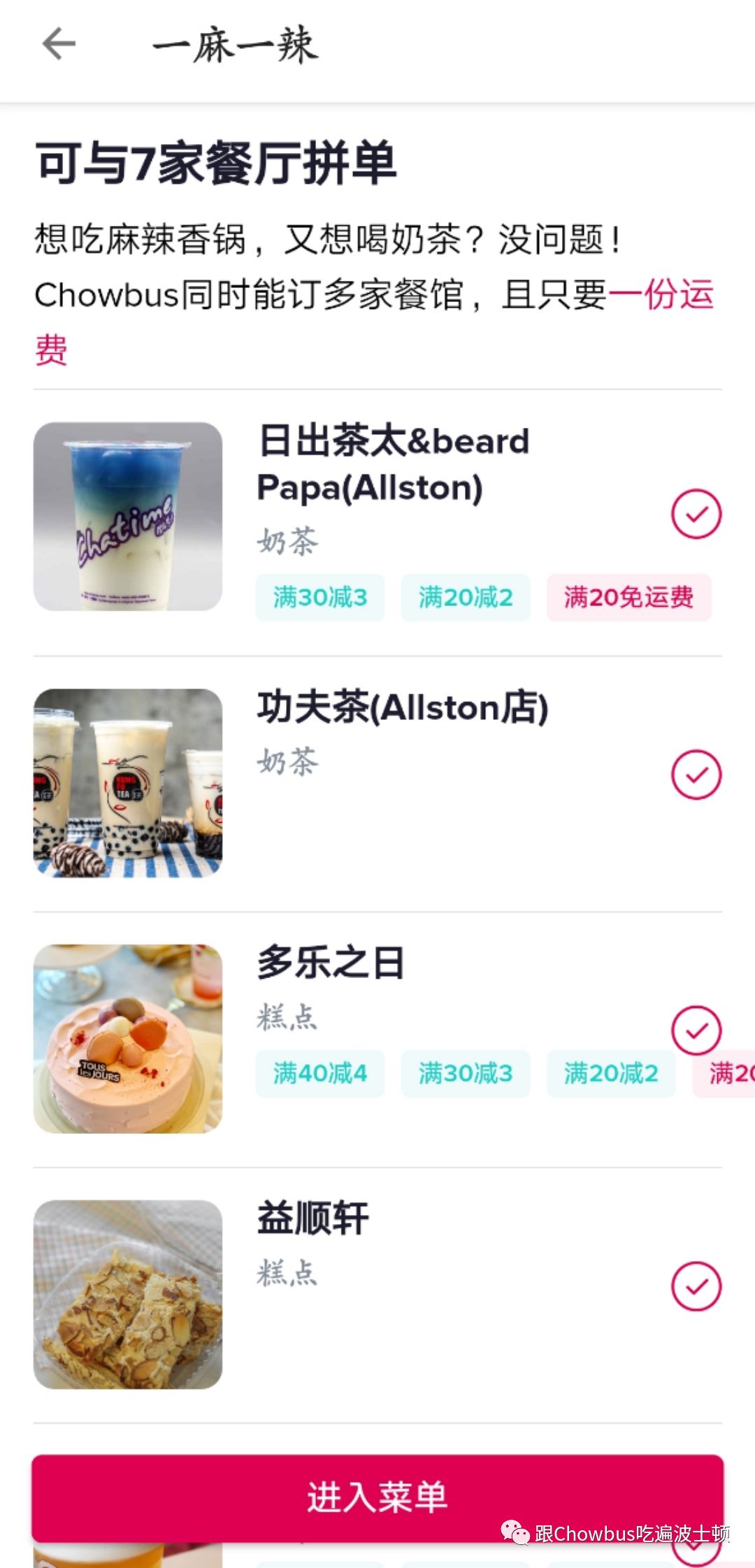
Task: Toggle checkmark for 功夫茶(Allston店)
Action: pos(696,775)
